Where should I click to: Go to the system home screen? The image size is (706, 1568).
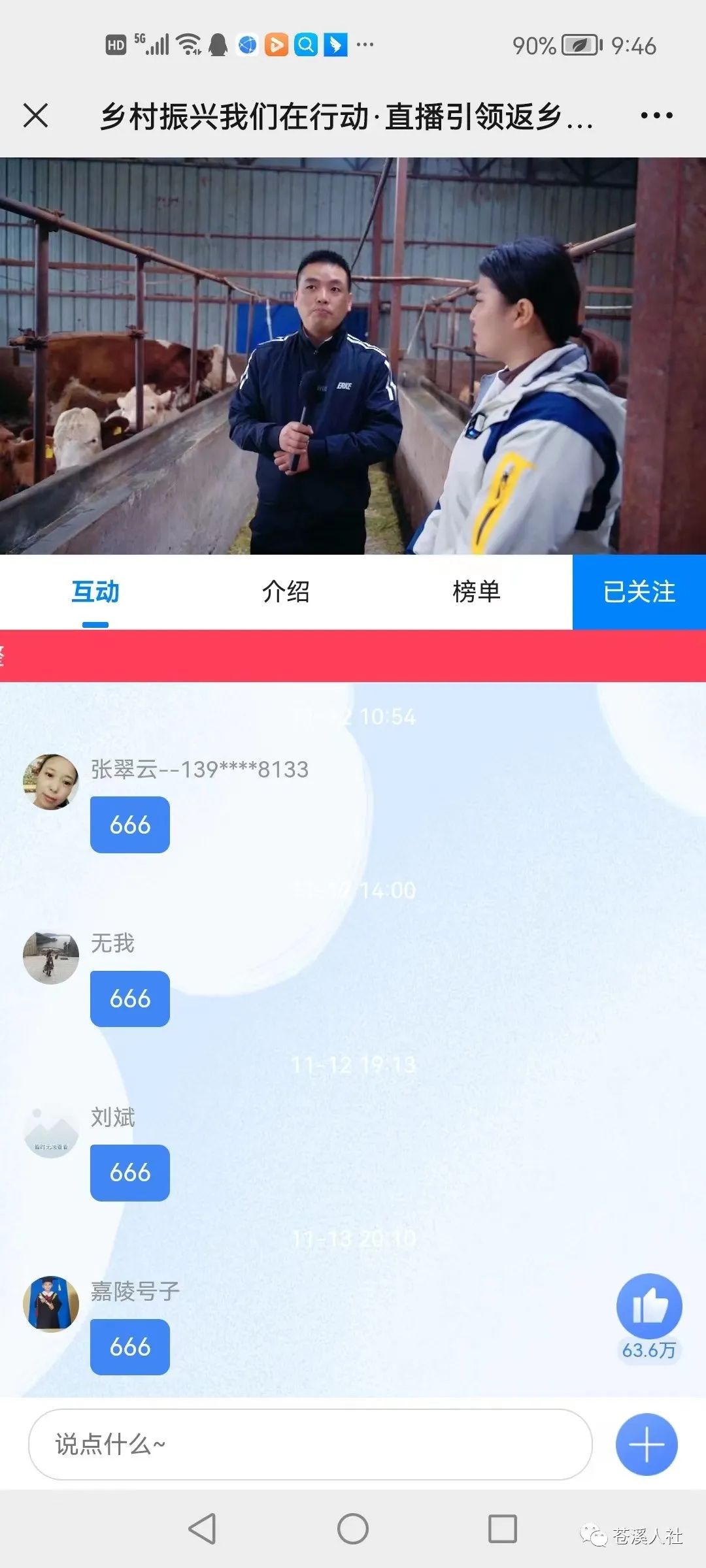coord(353,1529)
